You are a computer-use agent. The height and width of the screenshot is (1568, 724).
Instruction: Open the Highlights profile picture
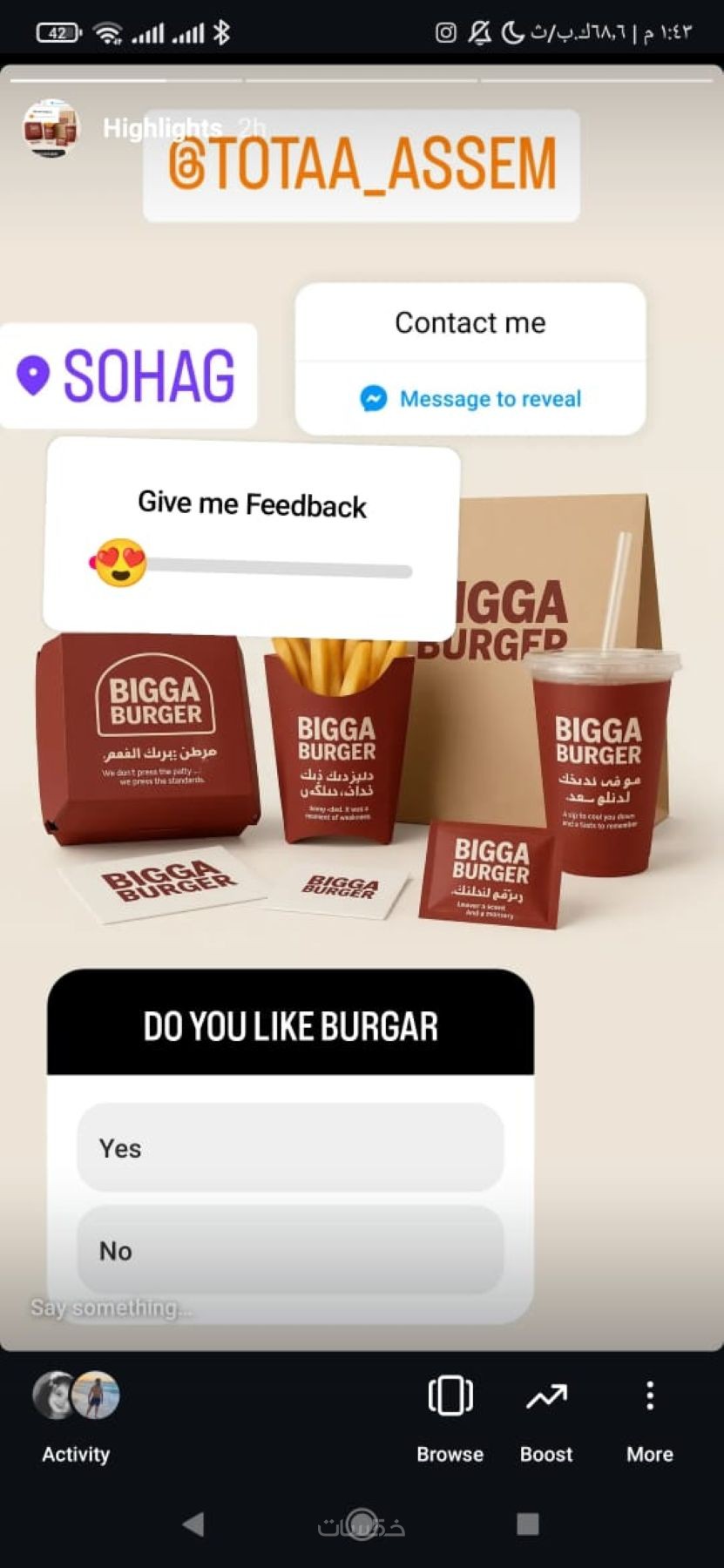(x=51, y=128)
